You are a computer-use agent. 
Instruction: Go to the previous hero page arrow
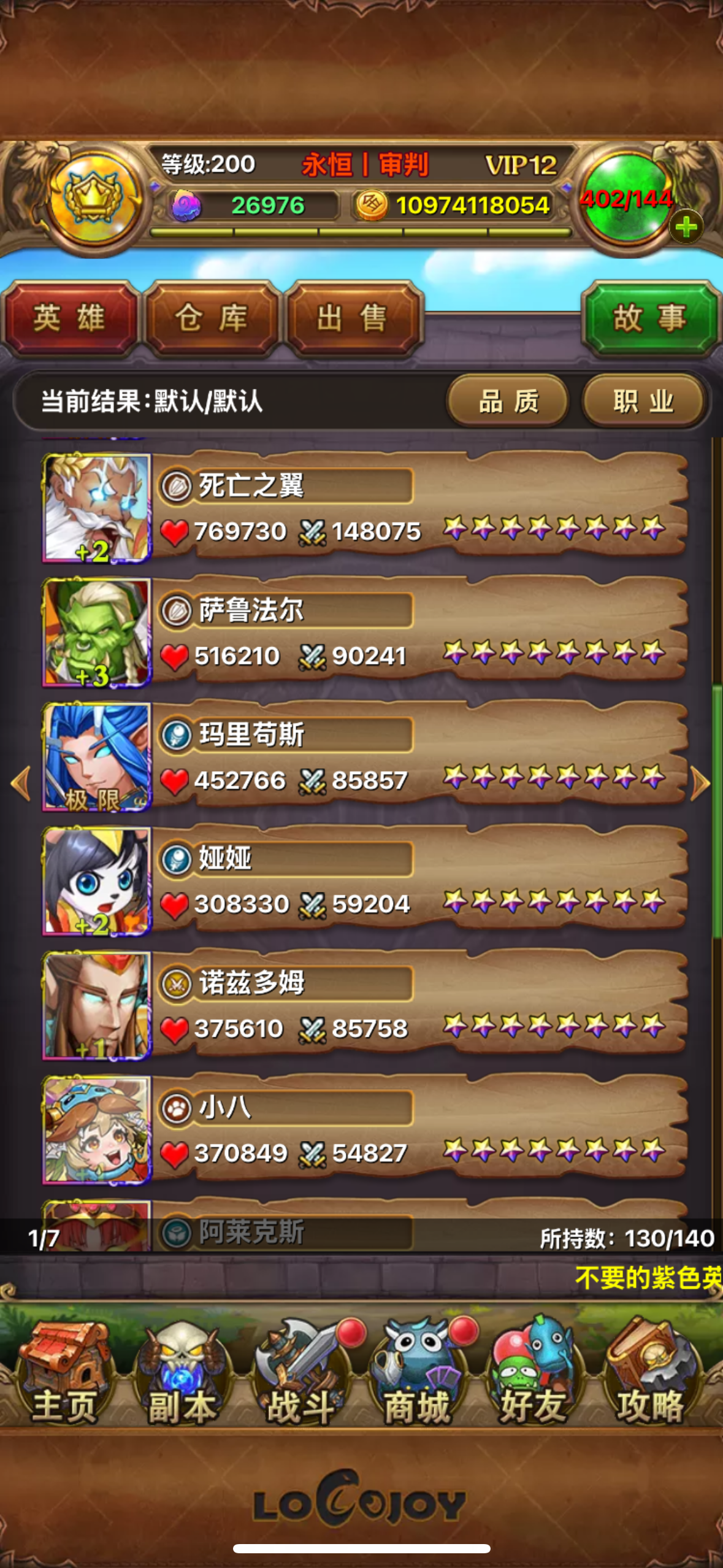(21, 783)
